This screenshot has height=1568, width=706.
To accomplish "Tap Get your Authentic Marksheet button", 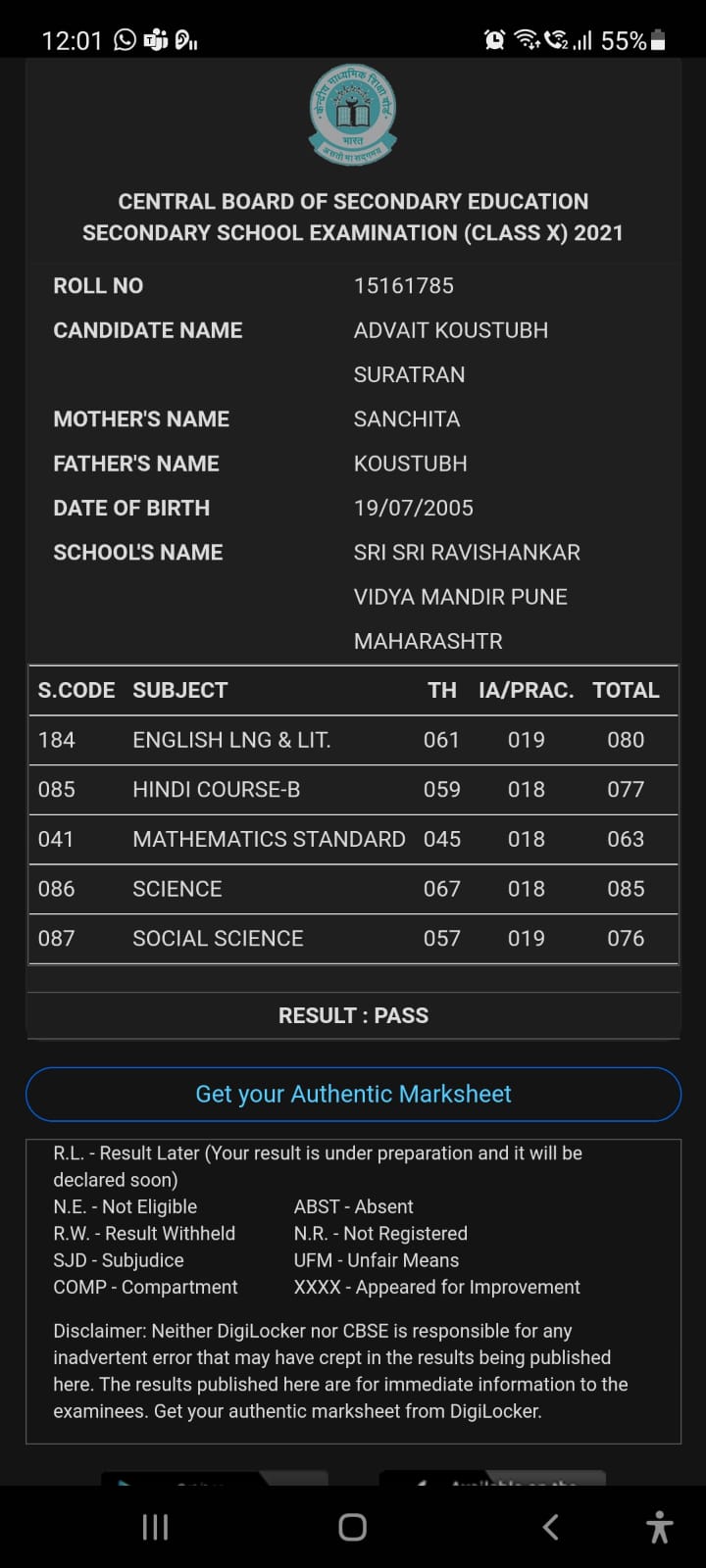I will [353, 1094].
